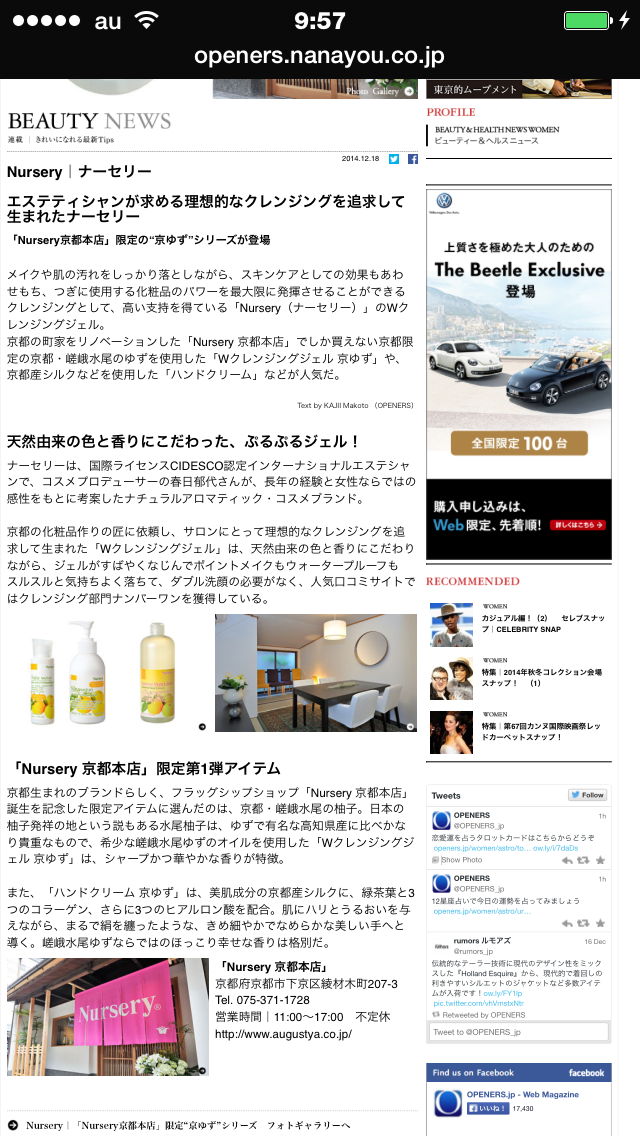This screenshot has height=1136, width=640.
Task: Open the Beetle Exclusive advertisement
Action: click(x=518, y=374)
